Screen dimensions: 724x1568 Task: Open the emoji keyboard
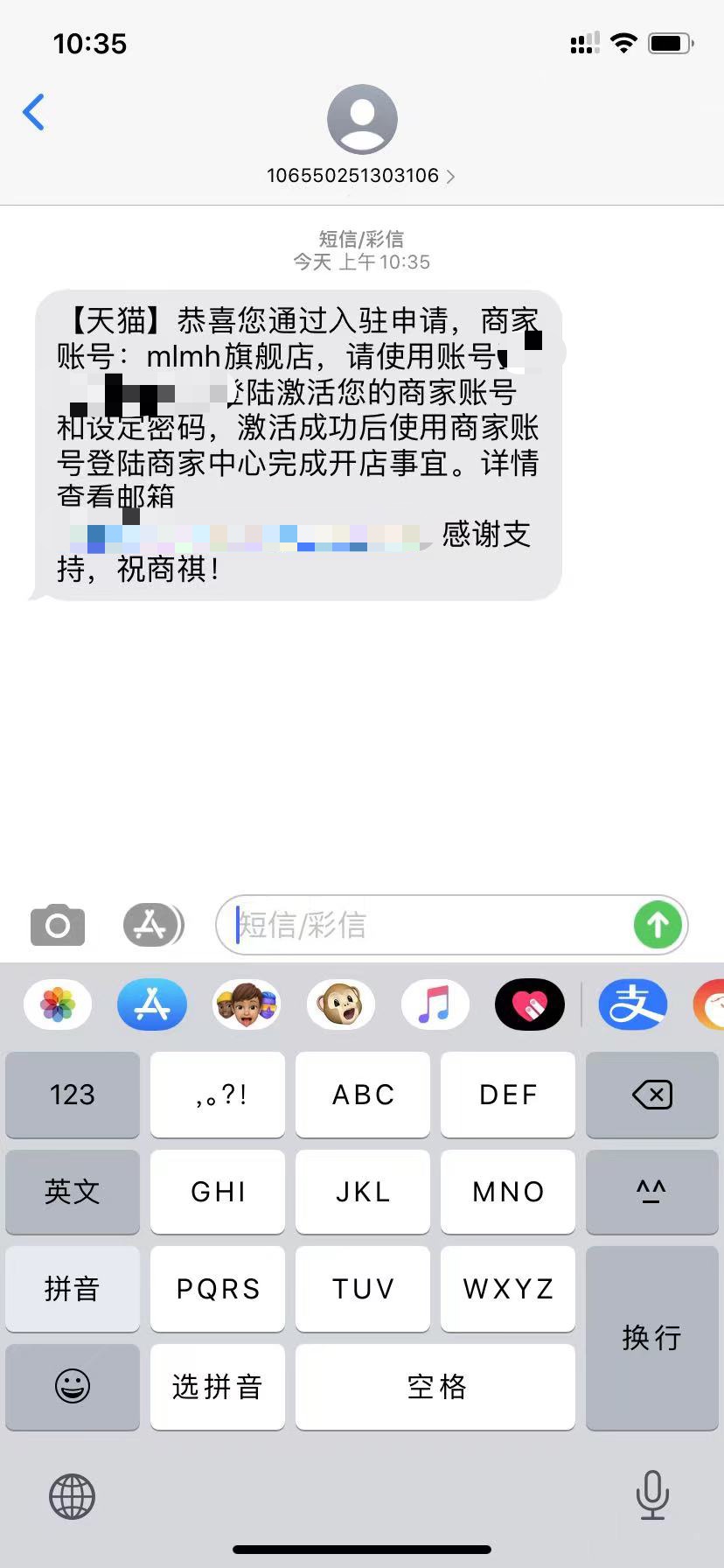(73, 1387)
